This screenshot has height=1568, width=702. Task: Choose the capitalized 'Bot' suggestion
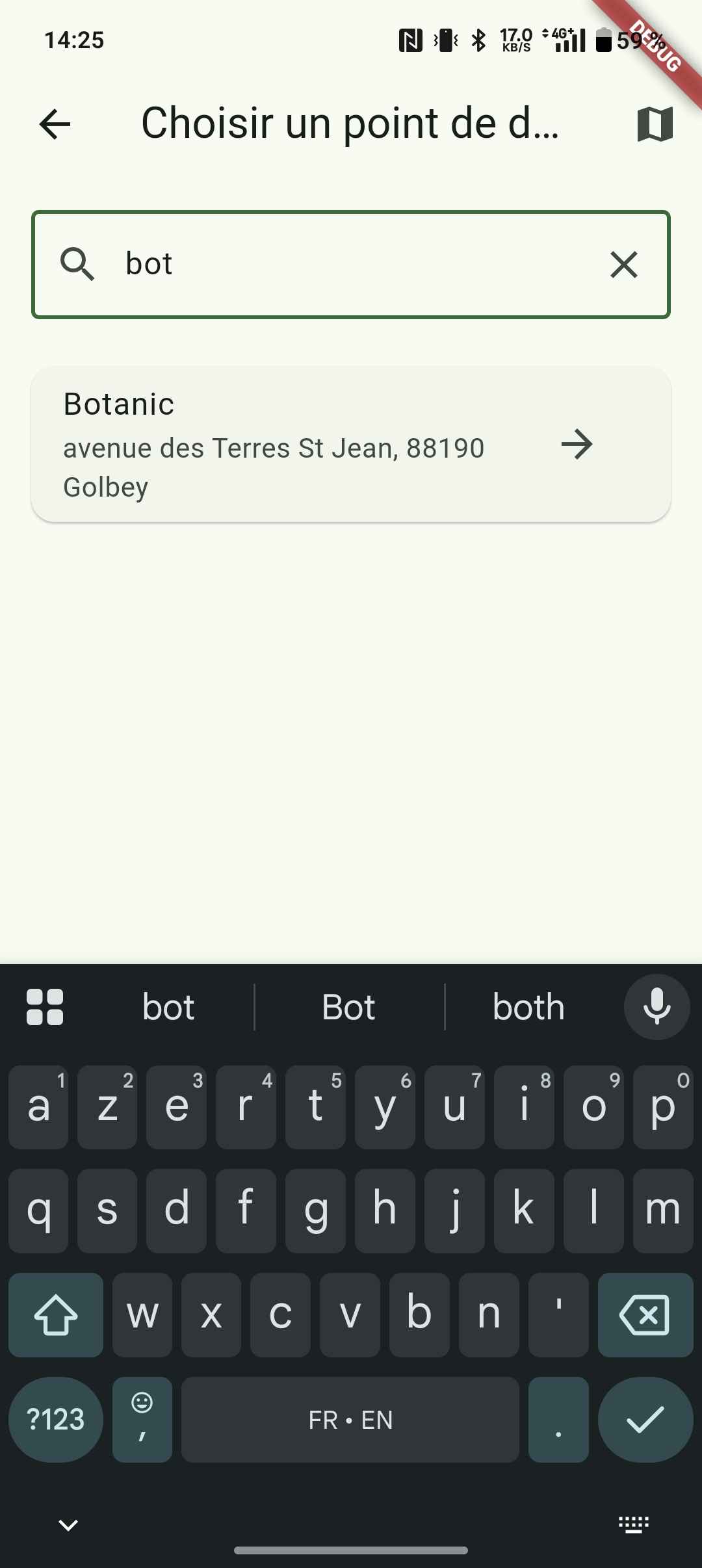point(349,1008)
